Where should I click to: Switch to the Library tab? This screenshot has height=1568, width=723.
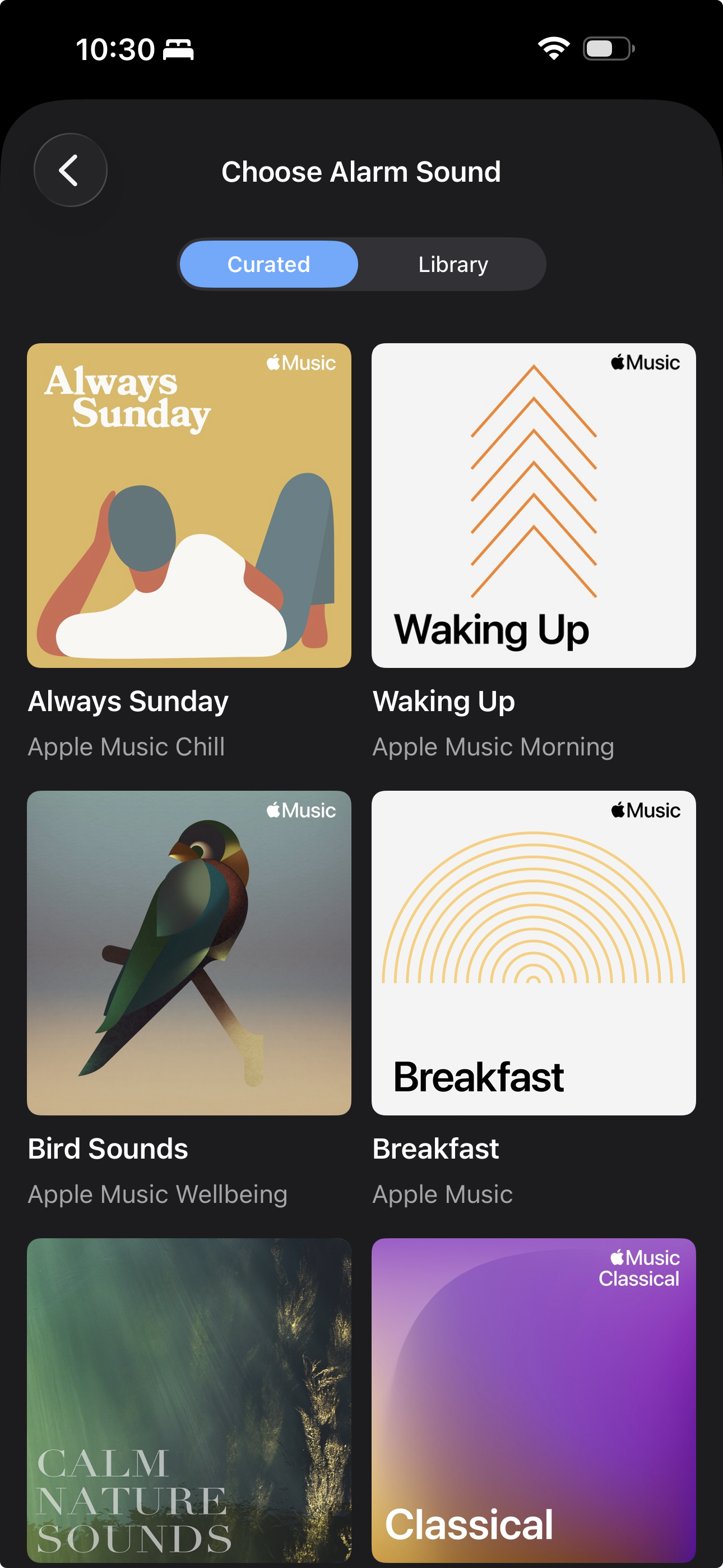coord(452,264)
